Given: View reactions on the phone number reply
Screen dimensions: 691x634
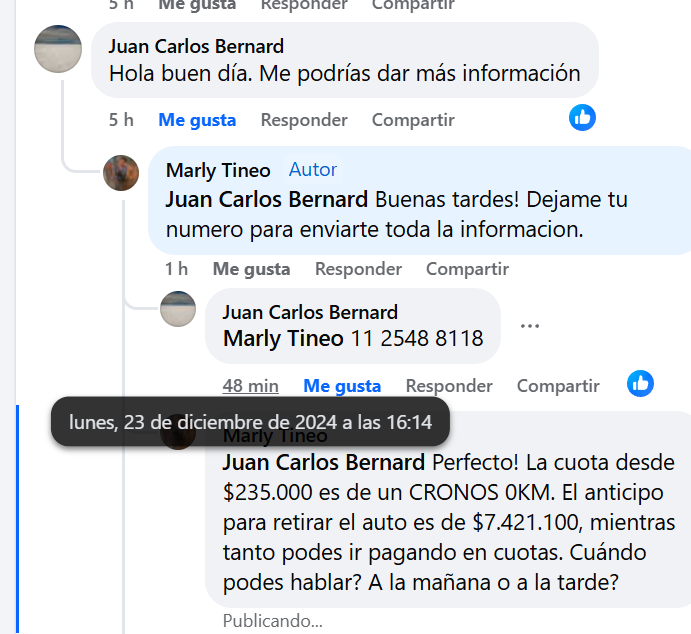Looking at the screenshot, I should [640, 383].
